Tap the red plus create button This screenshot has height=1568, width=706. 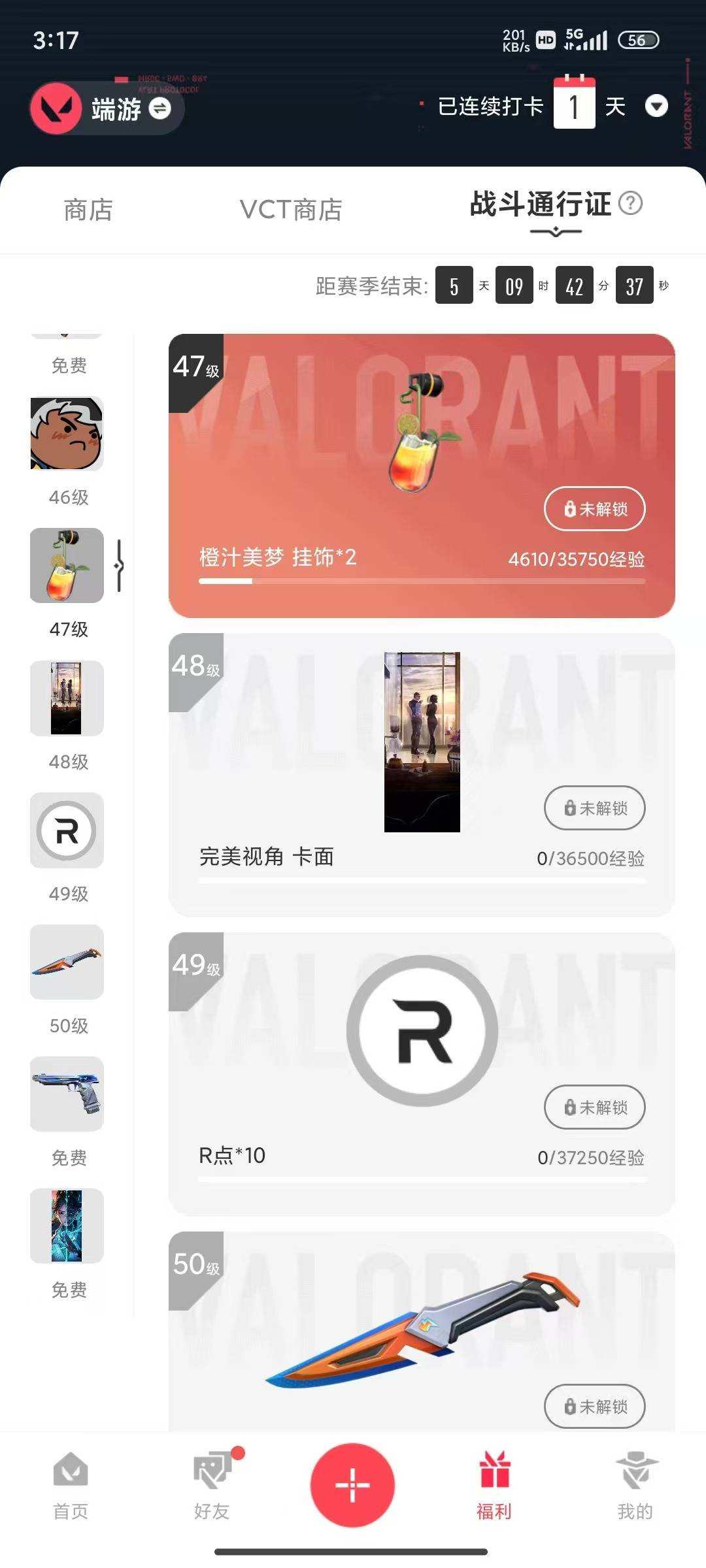pos(353,1484)
